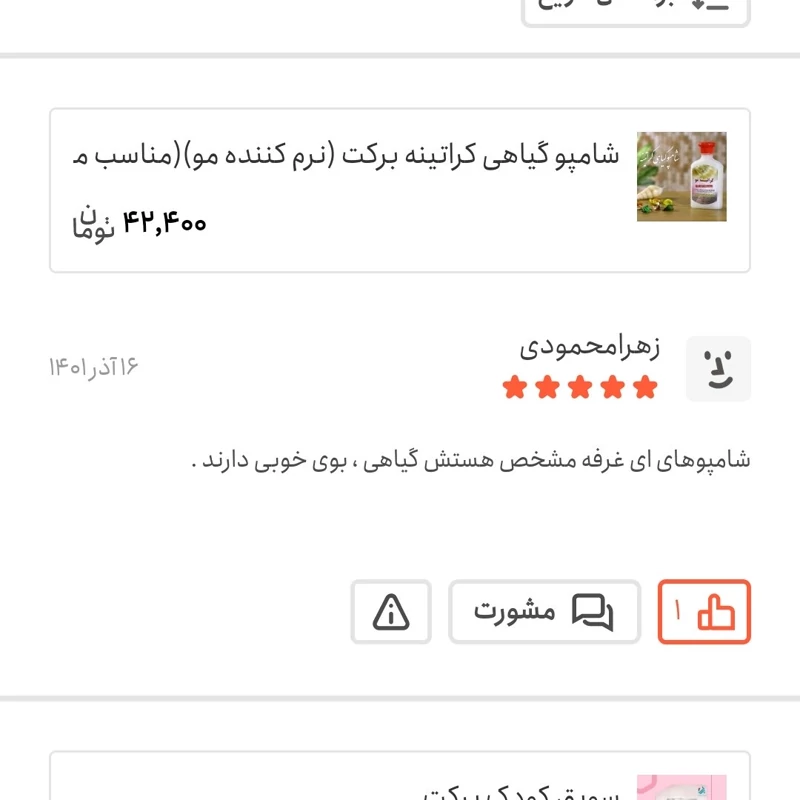Open زهرامحمودی's profile avatar

tap(718, 369)
